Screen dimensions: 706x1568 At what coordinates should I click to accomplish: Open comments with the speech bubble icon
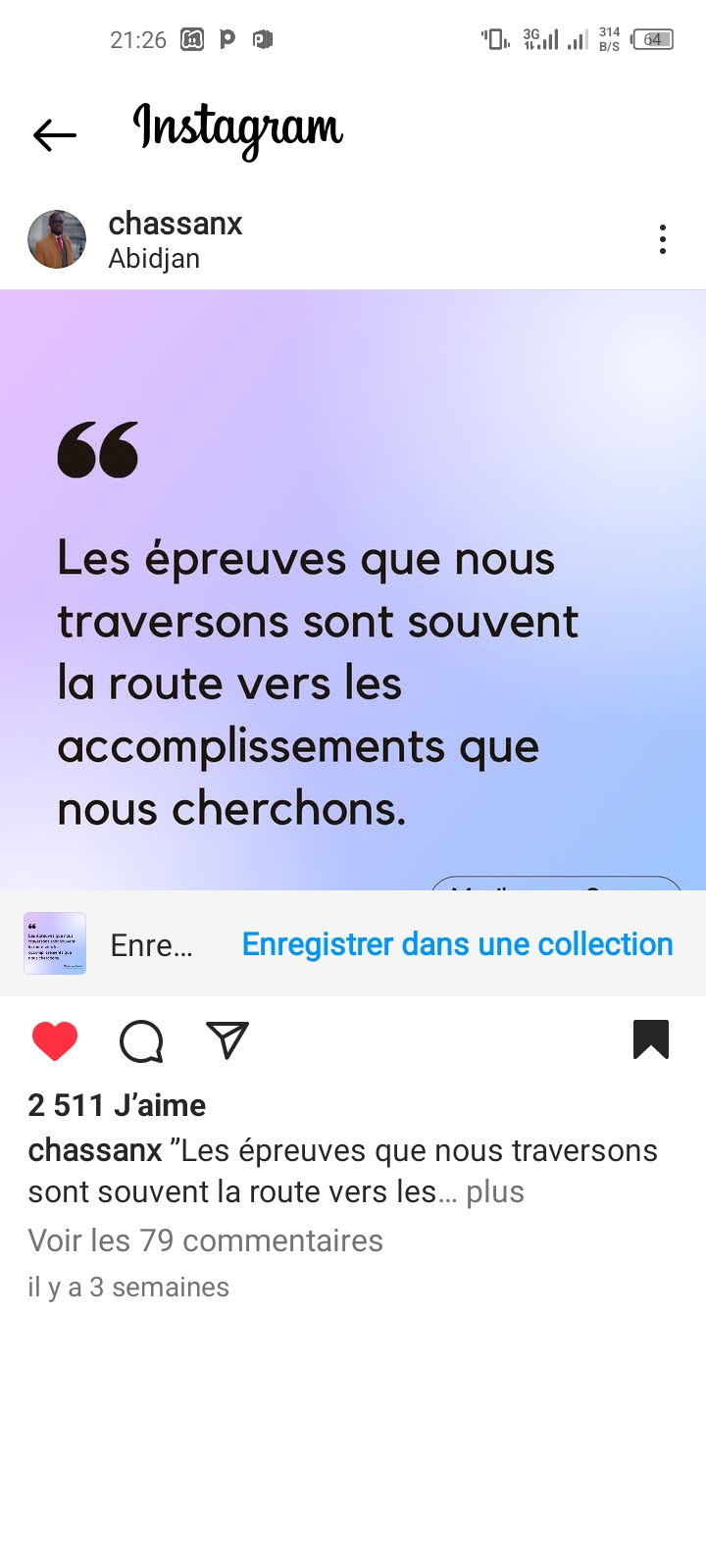coord(141,1040)
